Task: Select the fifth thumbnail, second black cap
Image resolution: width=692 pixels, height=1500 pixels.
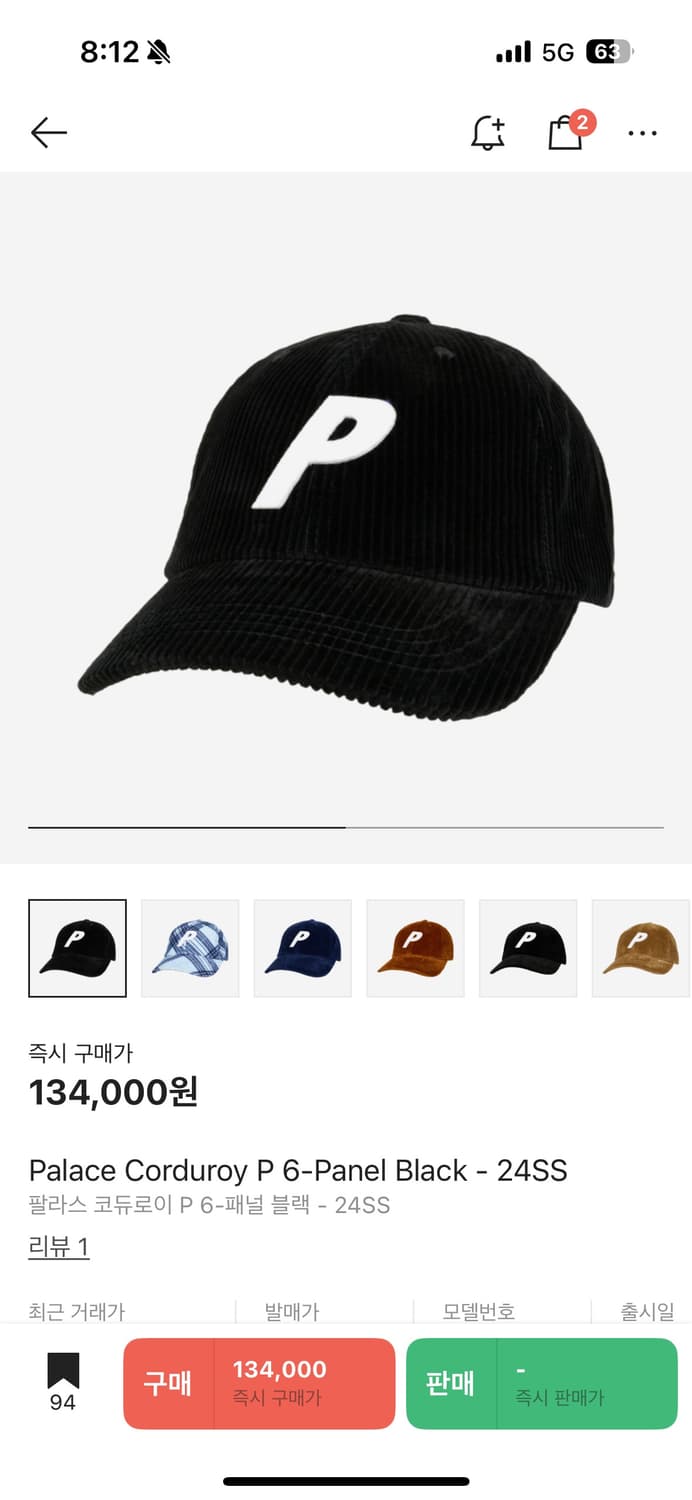Action: click(528, 948)
